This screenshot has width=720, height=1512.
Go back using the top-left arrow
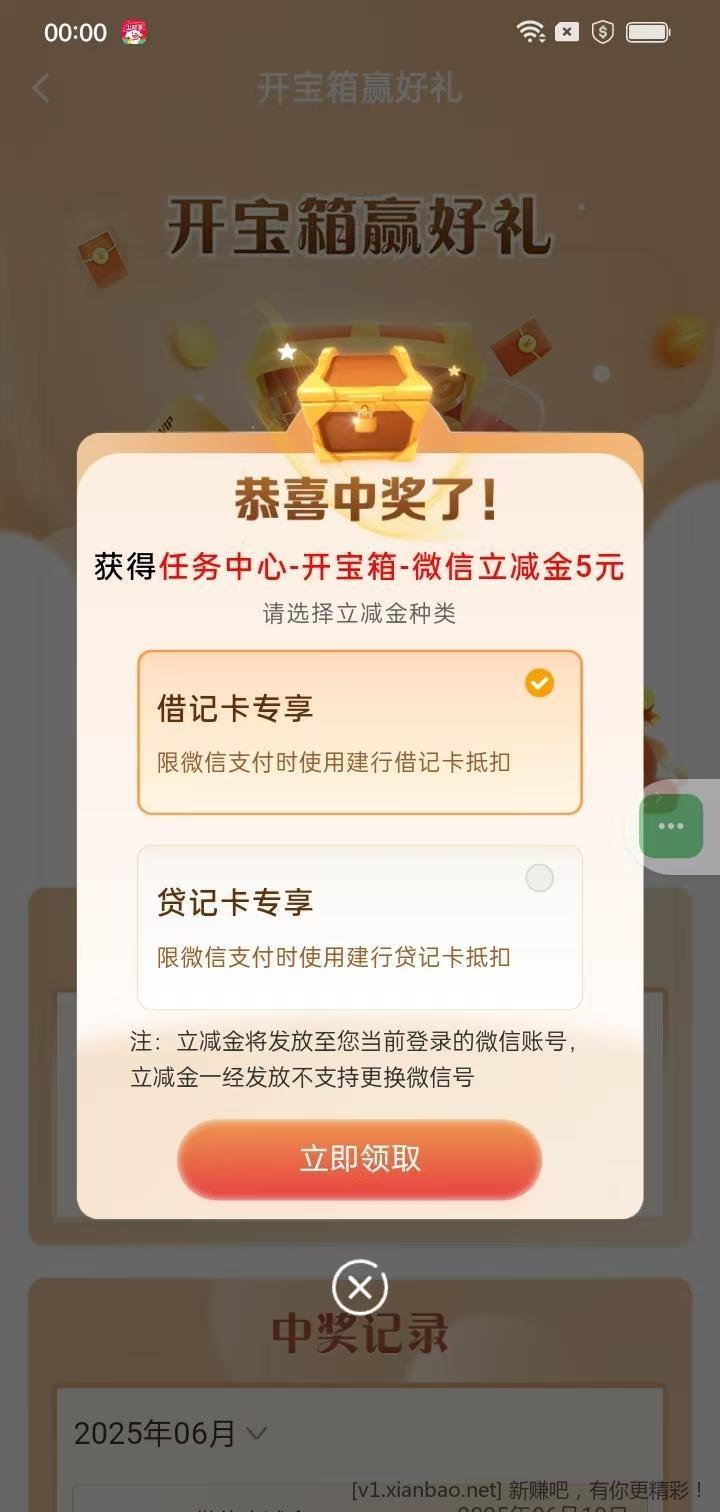click(41, 88)
